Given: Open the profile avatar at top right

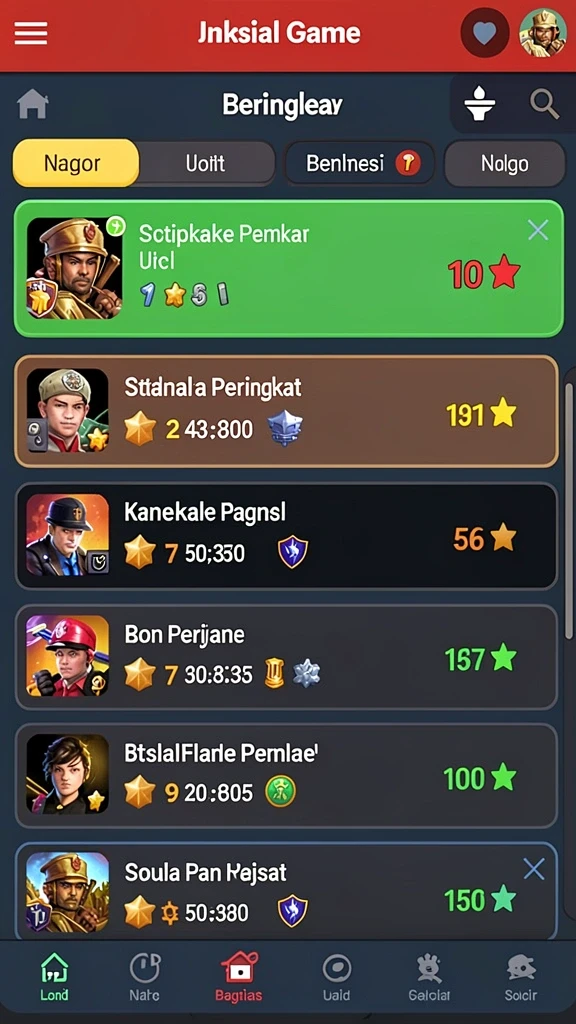Looking at the screenshot, I should 542,33.
